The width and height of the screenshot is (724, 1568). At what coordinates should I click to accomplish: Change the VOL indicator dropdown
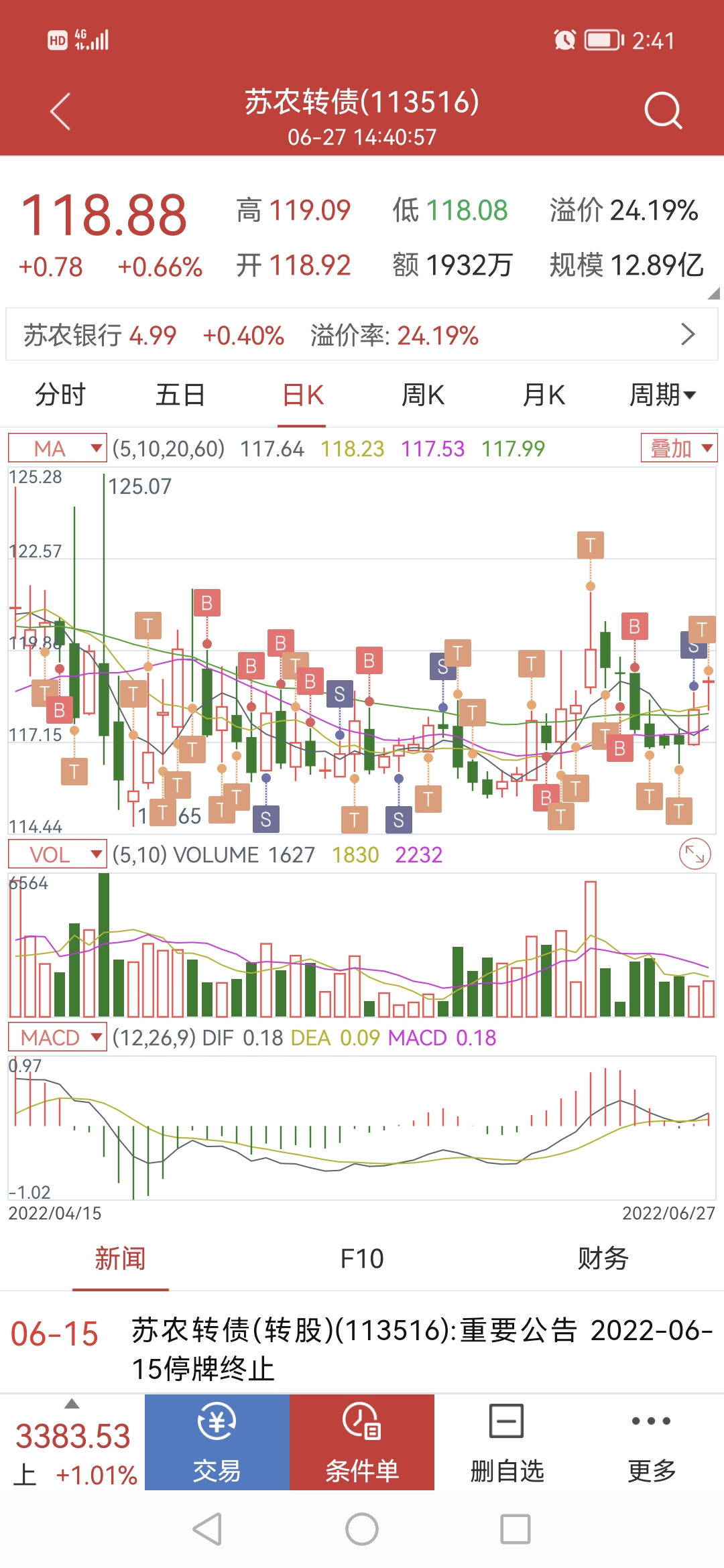click(58, 854)
